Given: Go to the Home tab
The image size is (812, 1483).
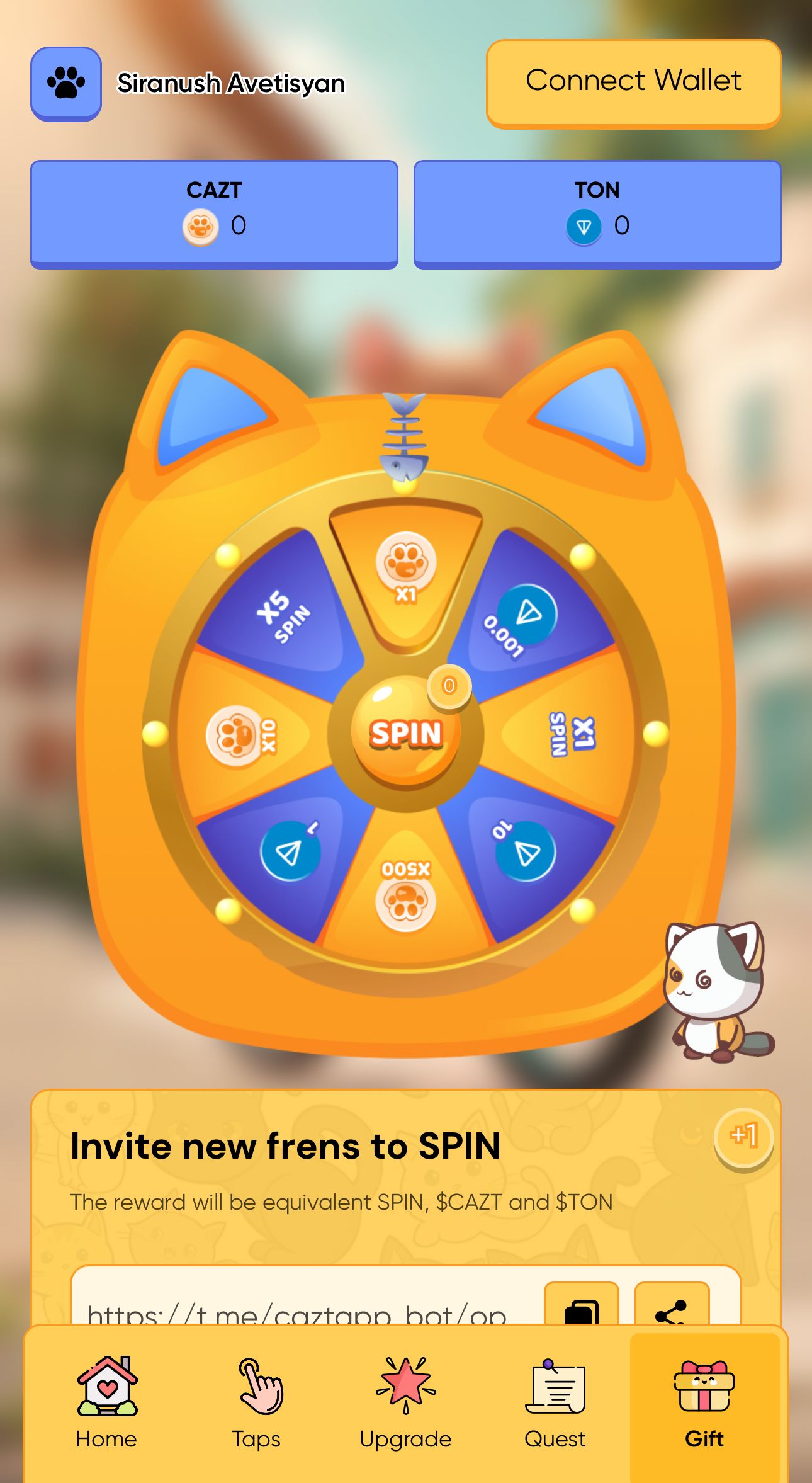Looking at the screenshot, I should [106, 1402].
